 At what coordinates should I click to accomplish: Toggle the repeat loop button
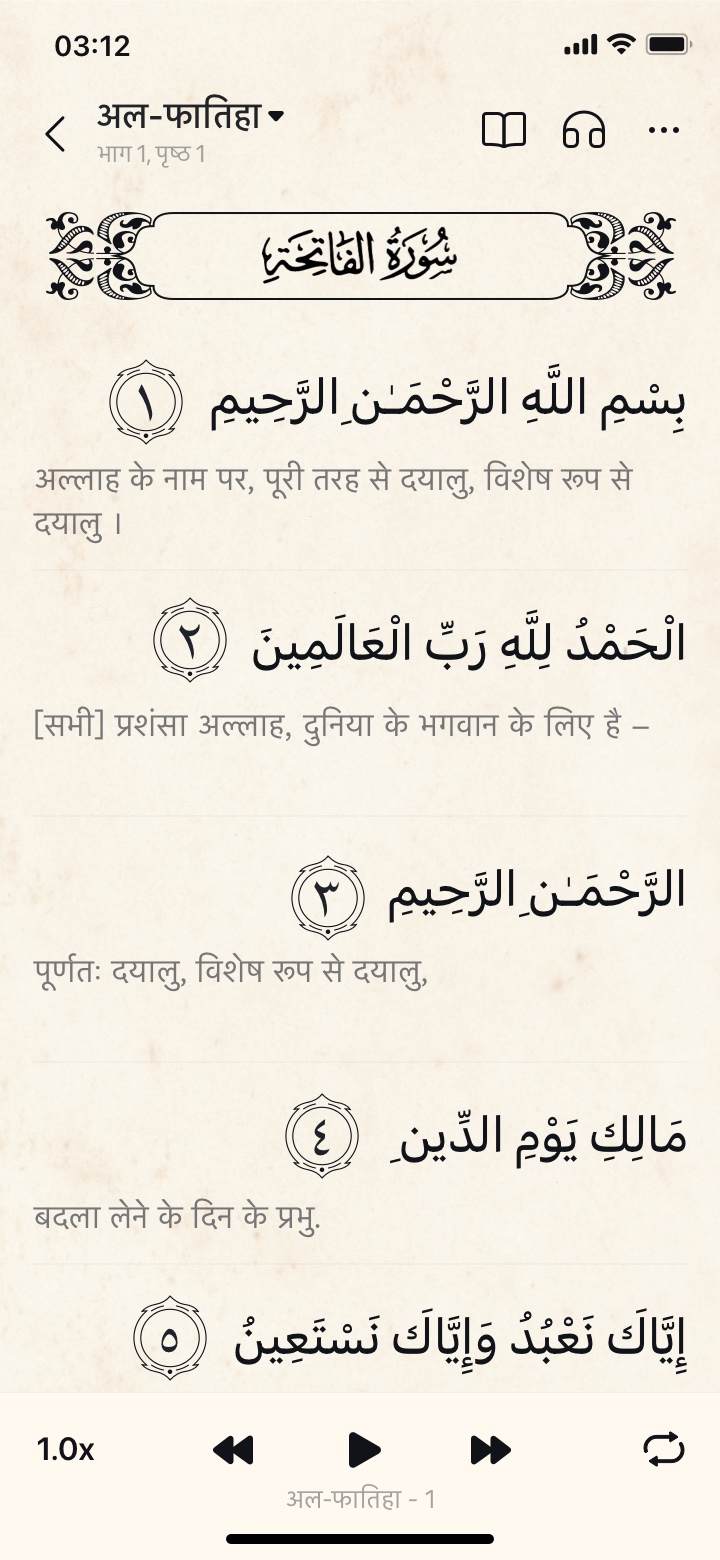[664, 1449]
